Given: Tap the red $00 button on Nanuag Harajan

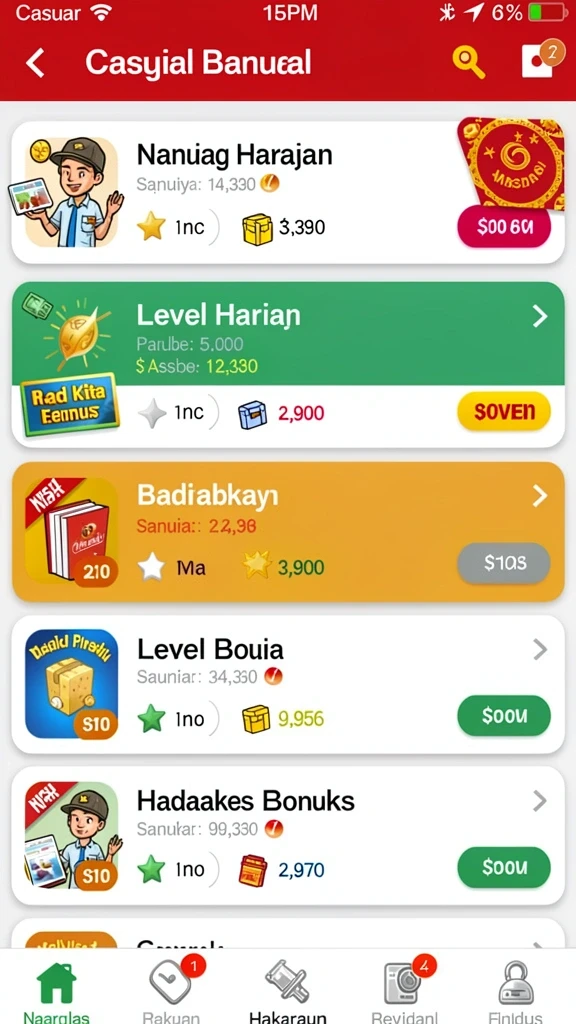Looking at the screenshot, I should point(504,227).
